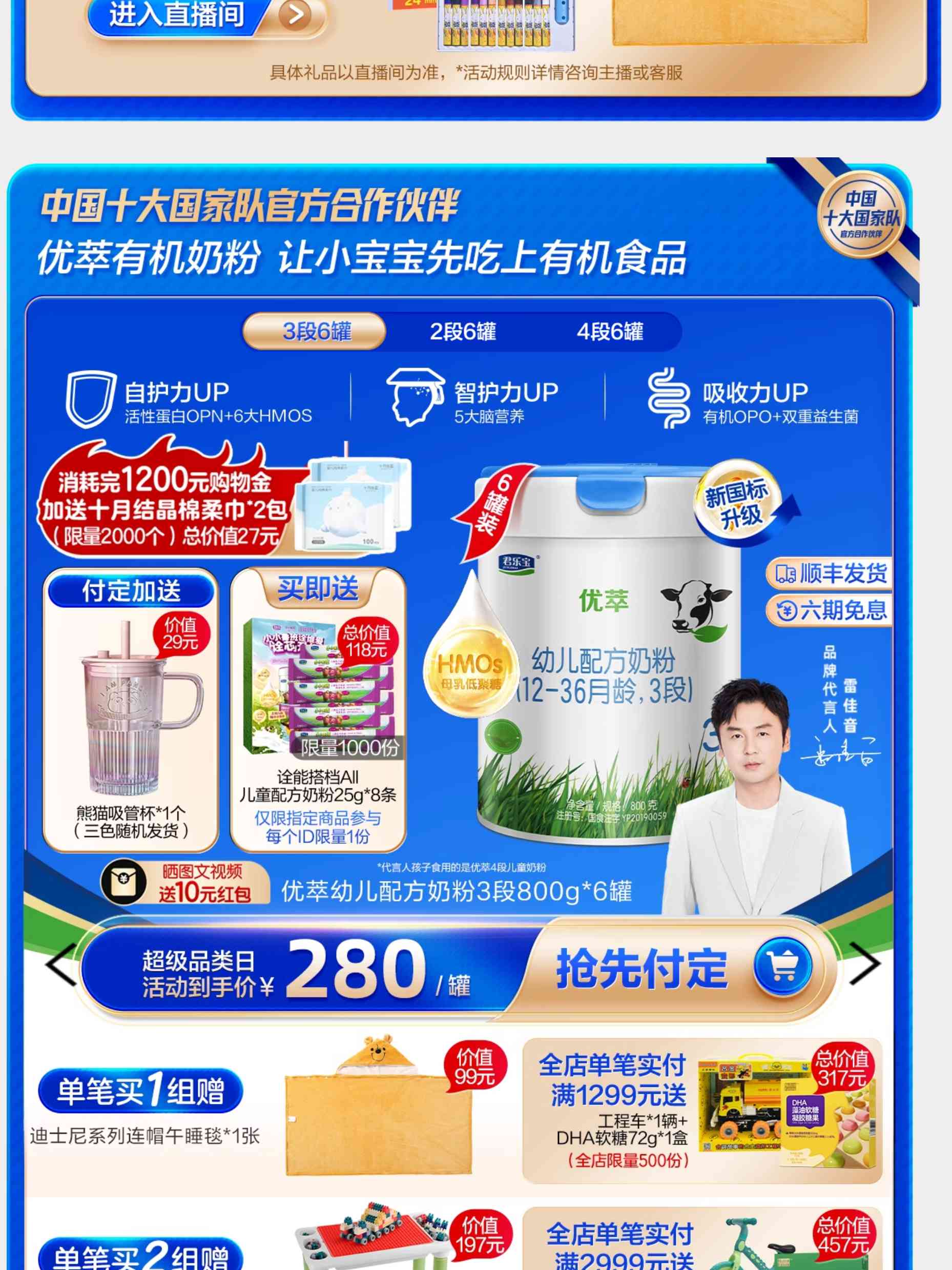Switch to the 2段6罐 tab
This screenshot has height=1270, width=952.
[x=463, y=331]
